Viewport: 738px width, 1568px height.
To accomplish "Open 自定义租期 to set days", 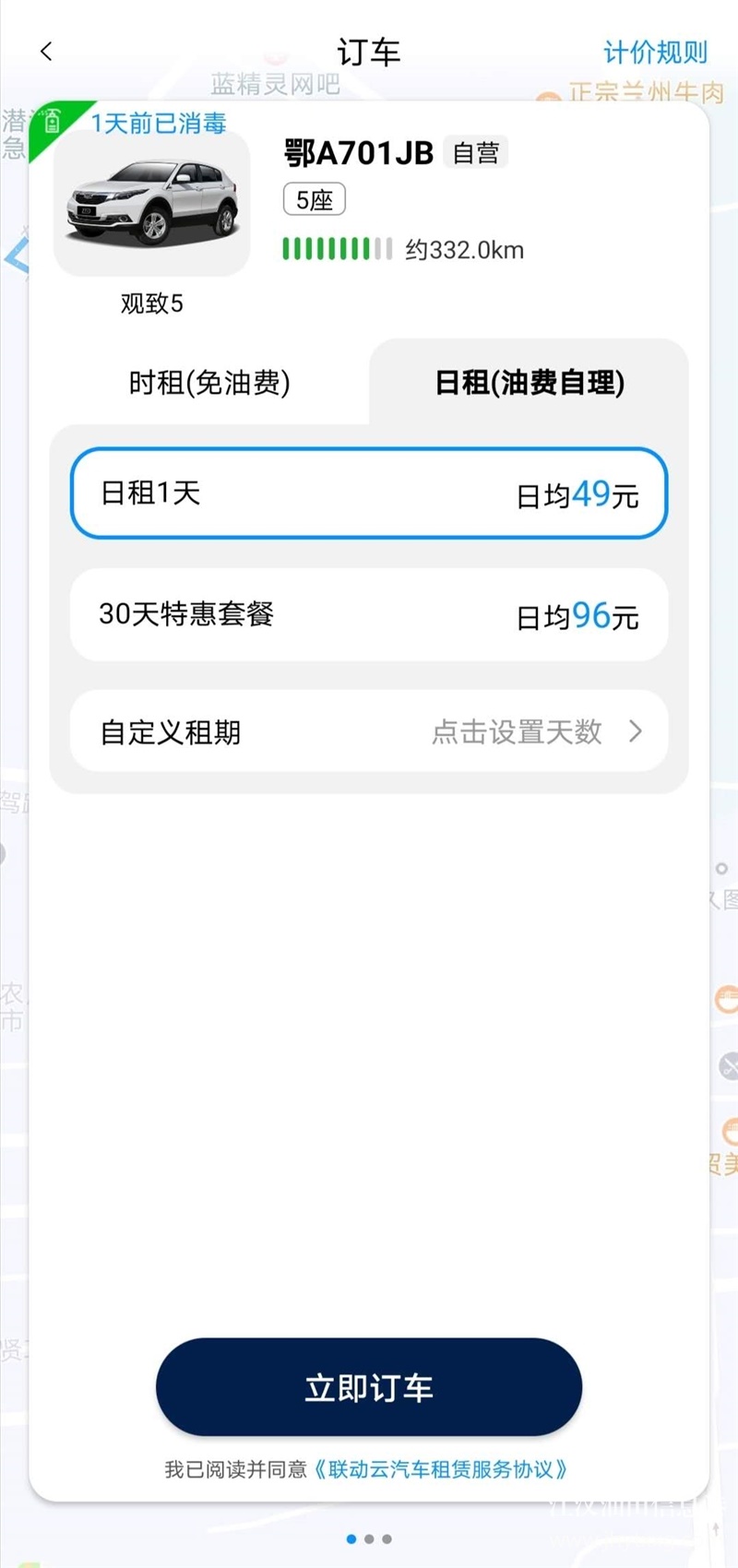I will coord(369,731).
